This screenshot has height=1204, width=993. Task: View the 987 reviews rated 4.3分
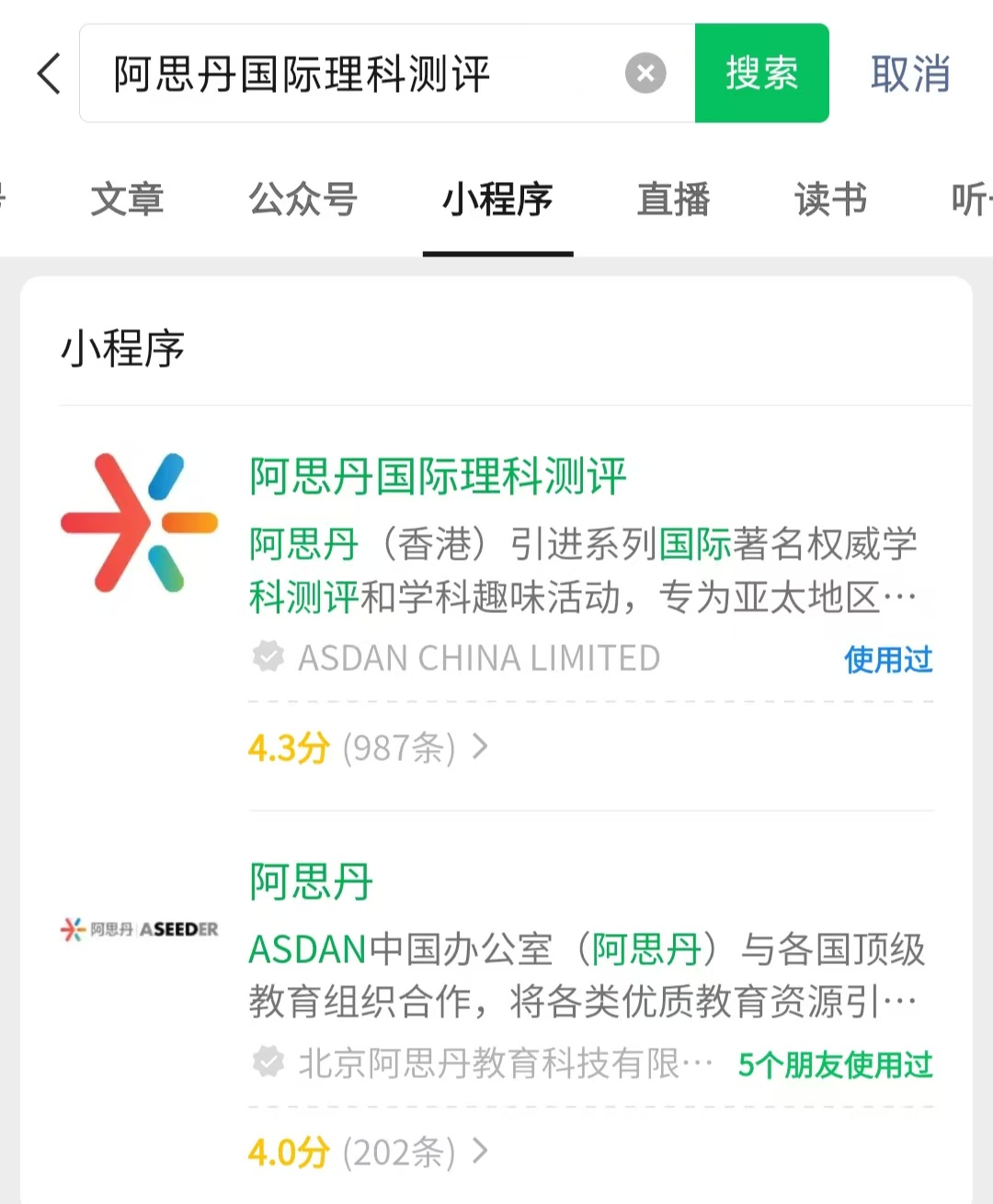pyautogui.click(x=368, y=748)
